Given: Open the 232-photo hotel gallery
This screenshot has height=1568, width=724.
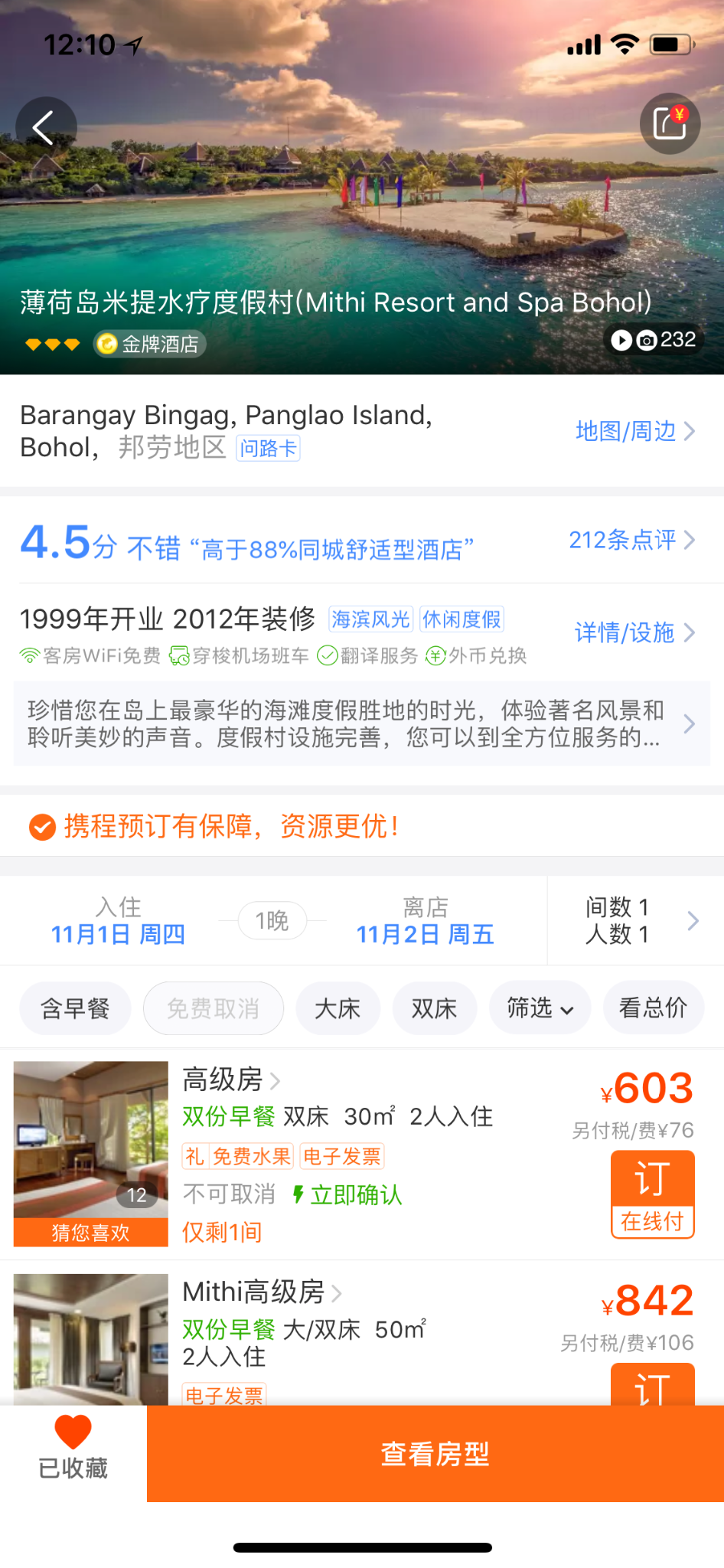Looking at the screenshot, I should (654, 340).
